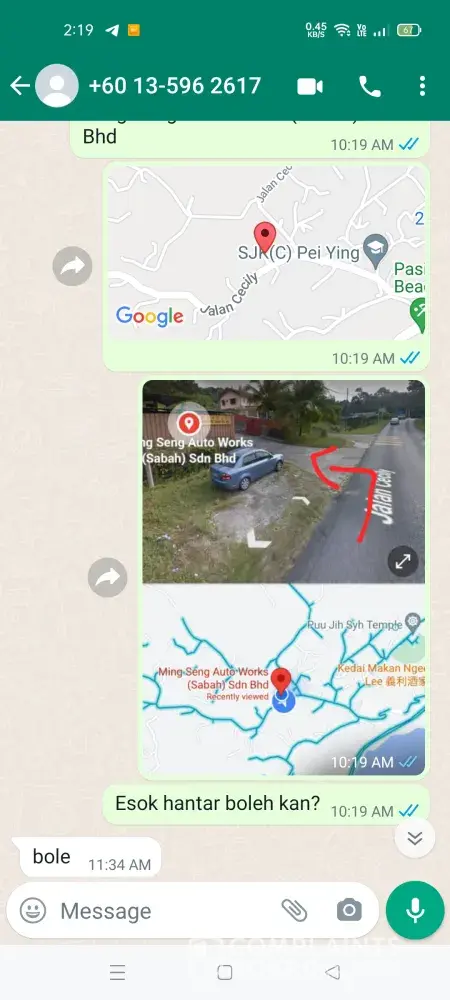This screenshot has height=1000, width=450.
Task: Open the overflow menu
Action: tap(422, 86)
